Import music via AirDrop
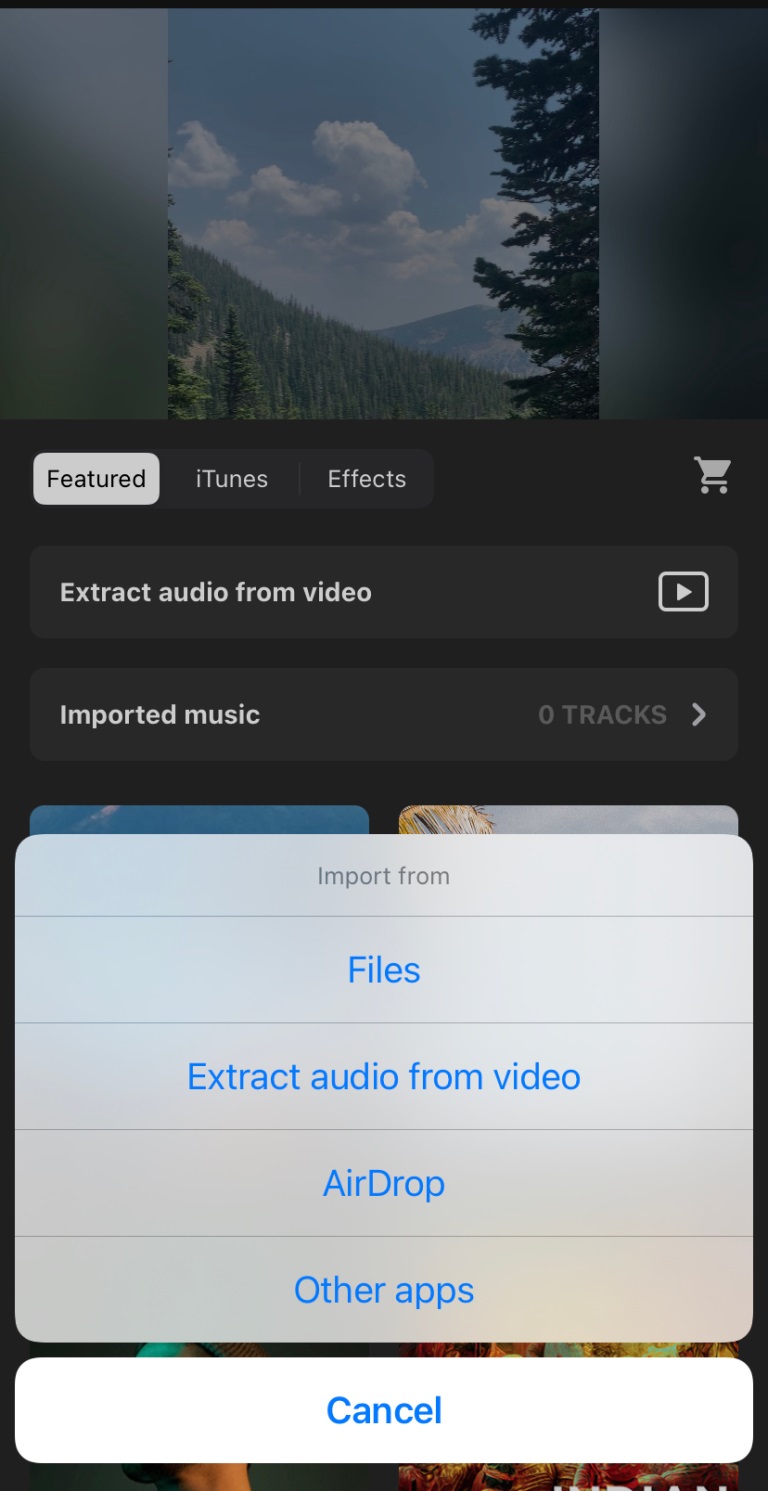This screenshot has width=768, height=1491. (384, 1184)
